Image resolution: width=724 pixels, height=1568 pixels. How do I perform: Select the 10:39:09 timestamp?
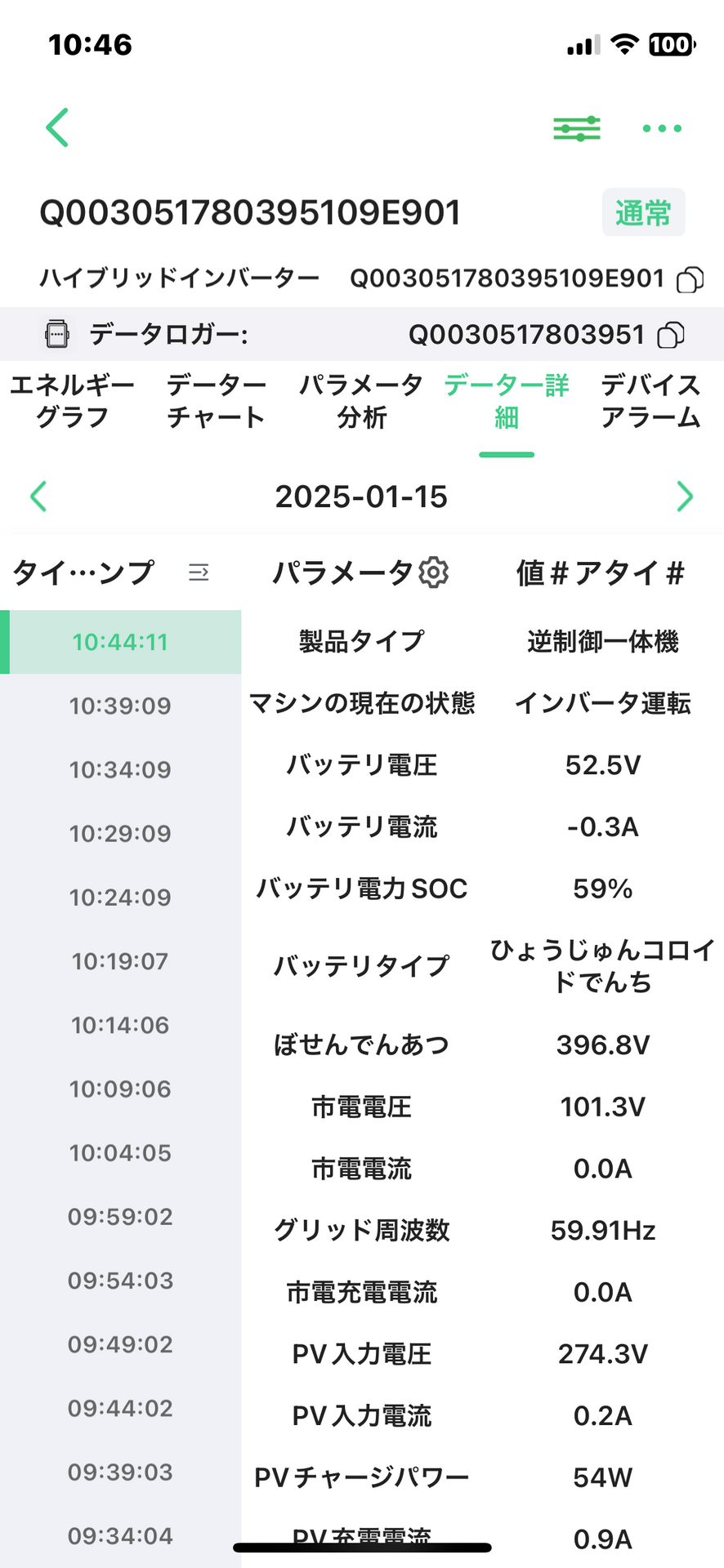pos(120,706)
